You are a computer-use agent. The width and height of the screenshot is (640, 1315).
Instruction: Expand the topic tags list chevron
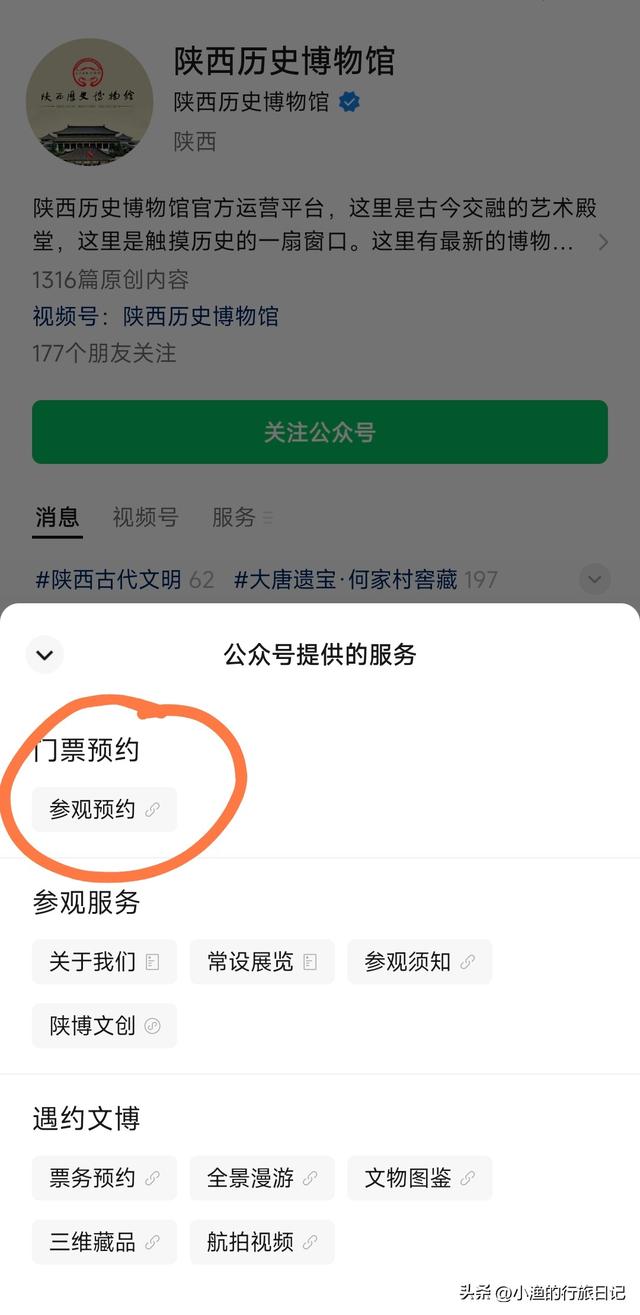(594, 578)
